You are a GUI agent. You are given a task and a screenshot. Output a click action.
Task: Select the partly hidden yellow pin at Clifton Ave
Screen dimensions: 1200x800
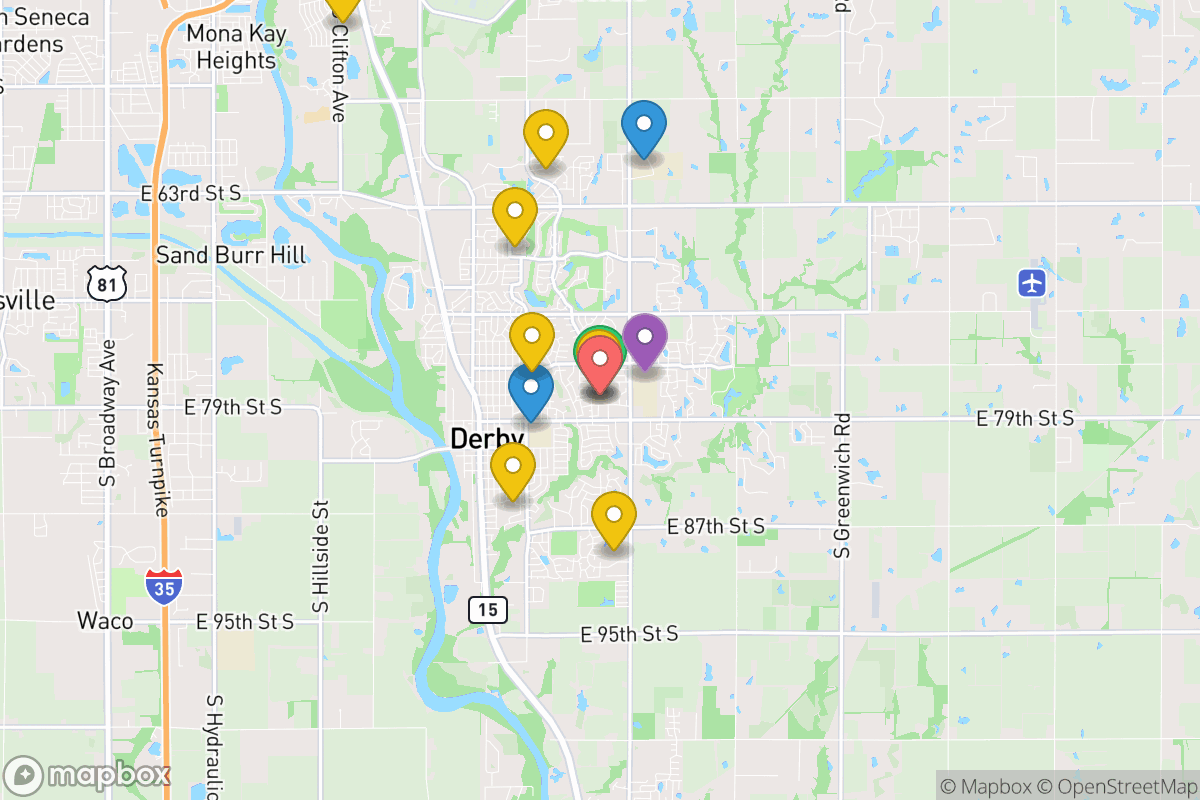pyautogui.click(x=342, y=6)
